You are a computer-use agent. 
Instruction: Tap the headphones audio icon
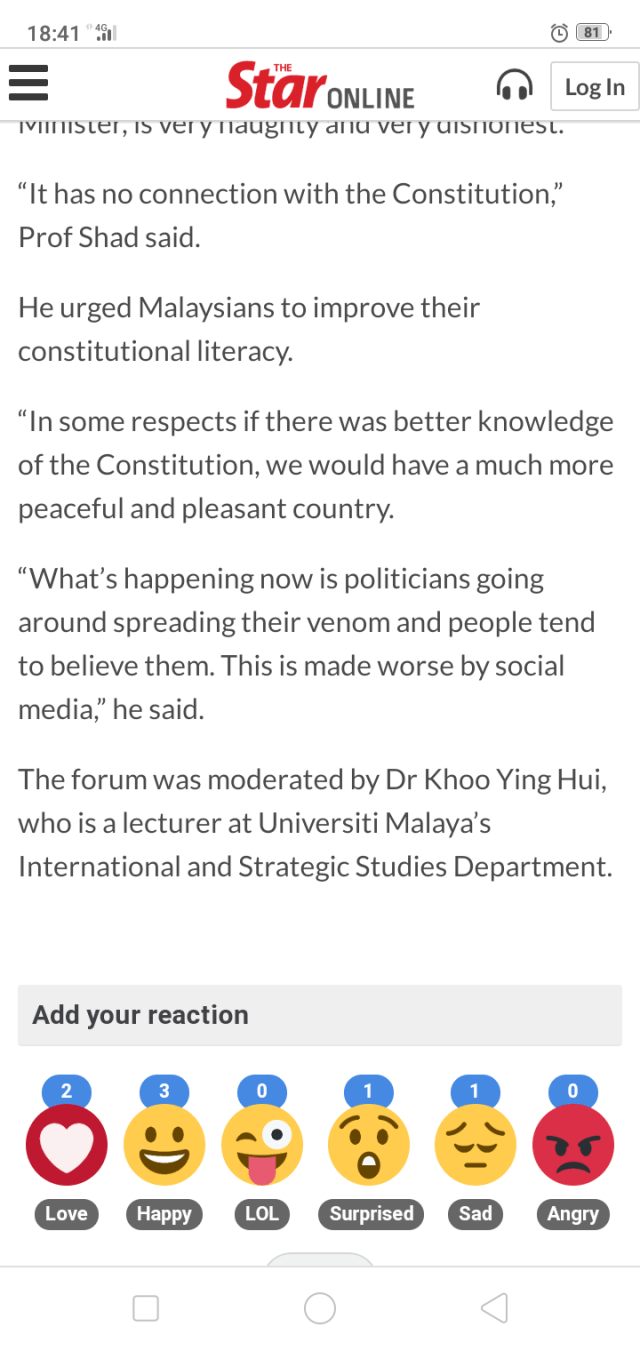(x=515, y=86)
